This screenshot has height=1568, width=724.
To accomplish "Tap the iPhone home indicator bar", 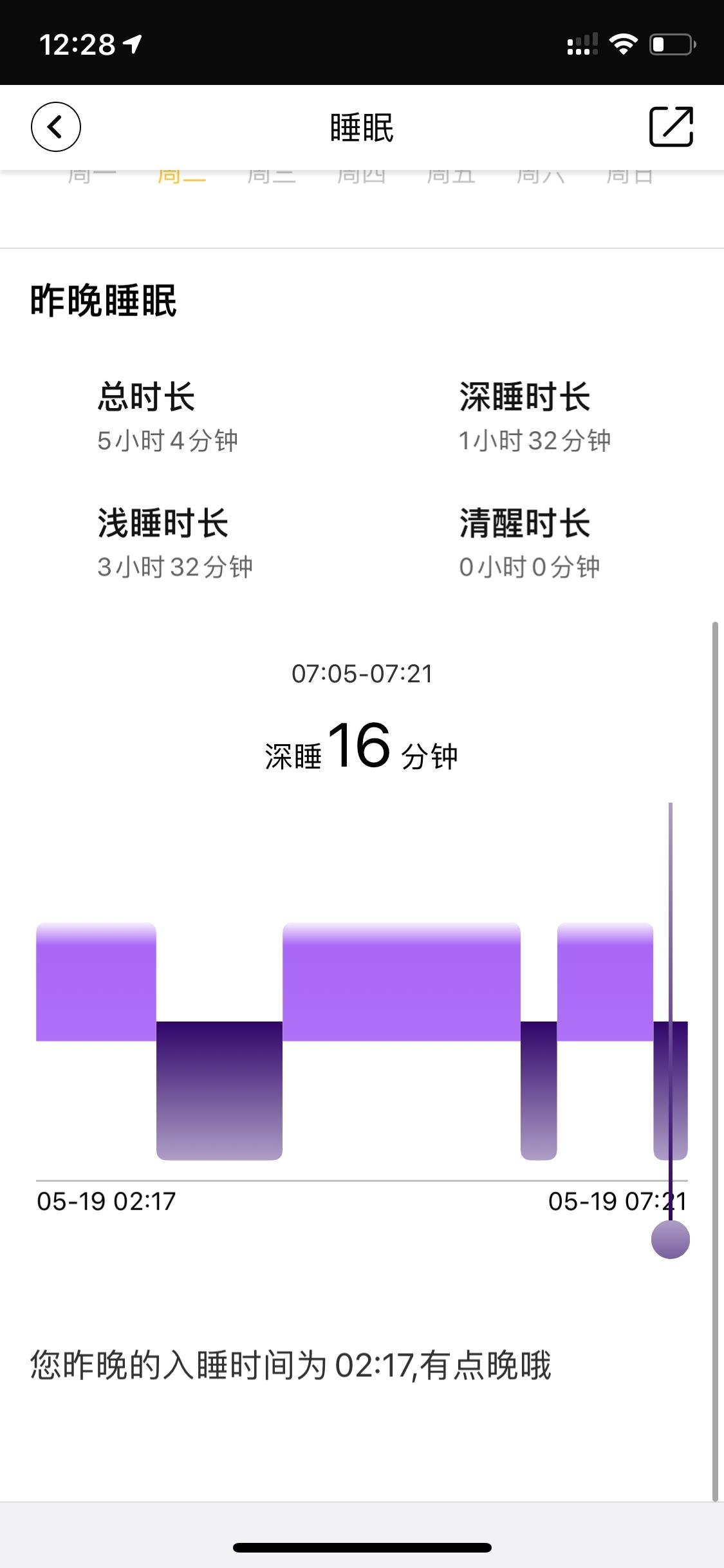I will [362, 1548].
